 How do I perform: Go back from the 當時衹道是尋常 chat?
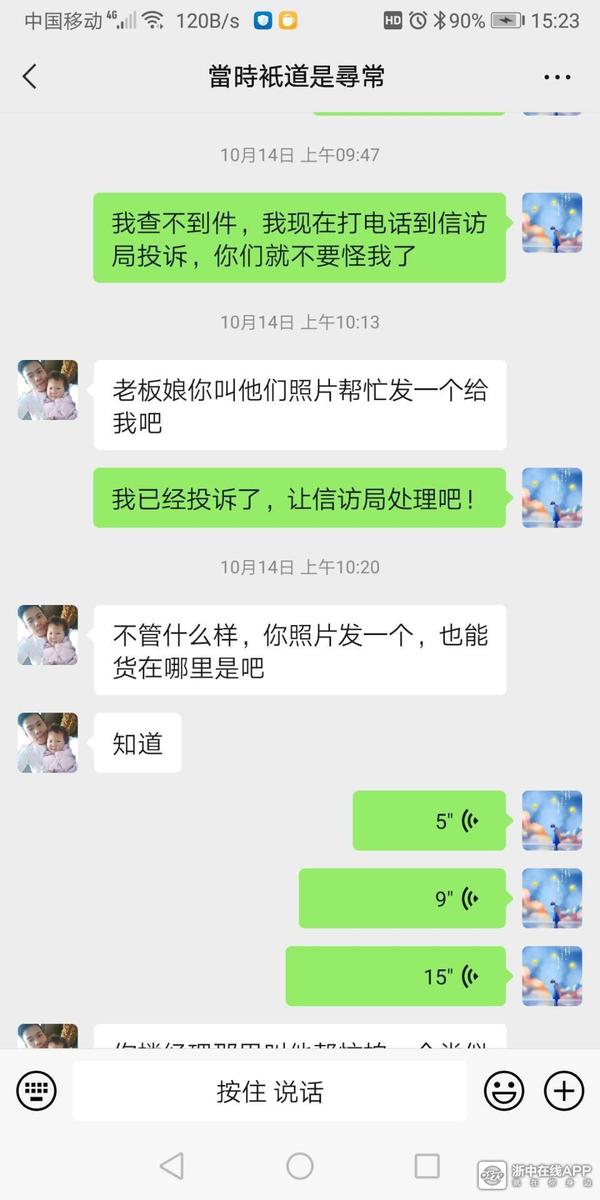(29, 77)
